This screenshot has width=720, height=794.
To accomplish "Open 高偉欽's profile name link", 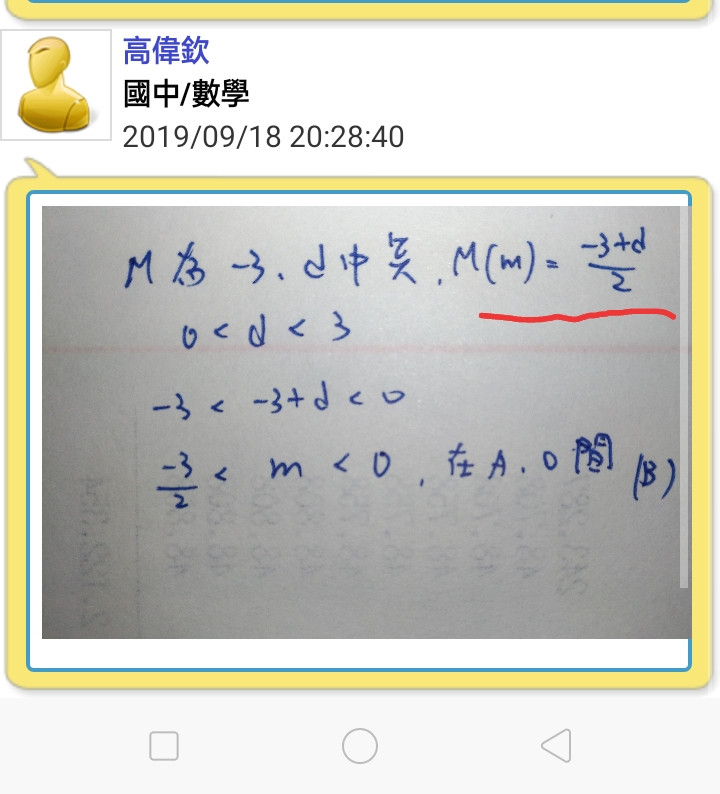I will 166,50.
